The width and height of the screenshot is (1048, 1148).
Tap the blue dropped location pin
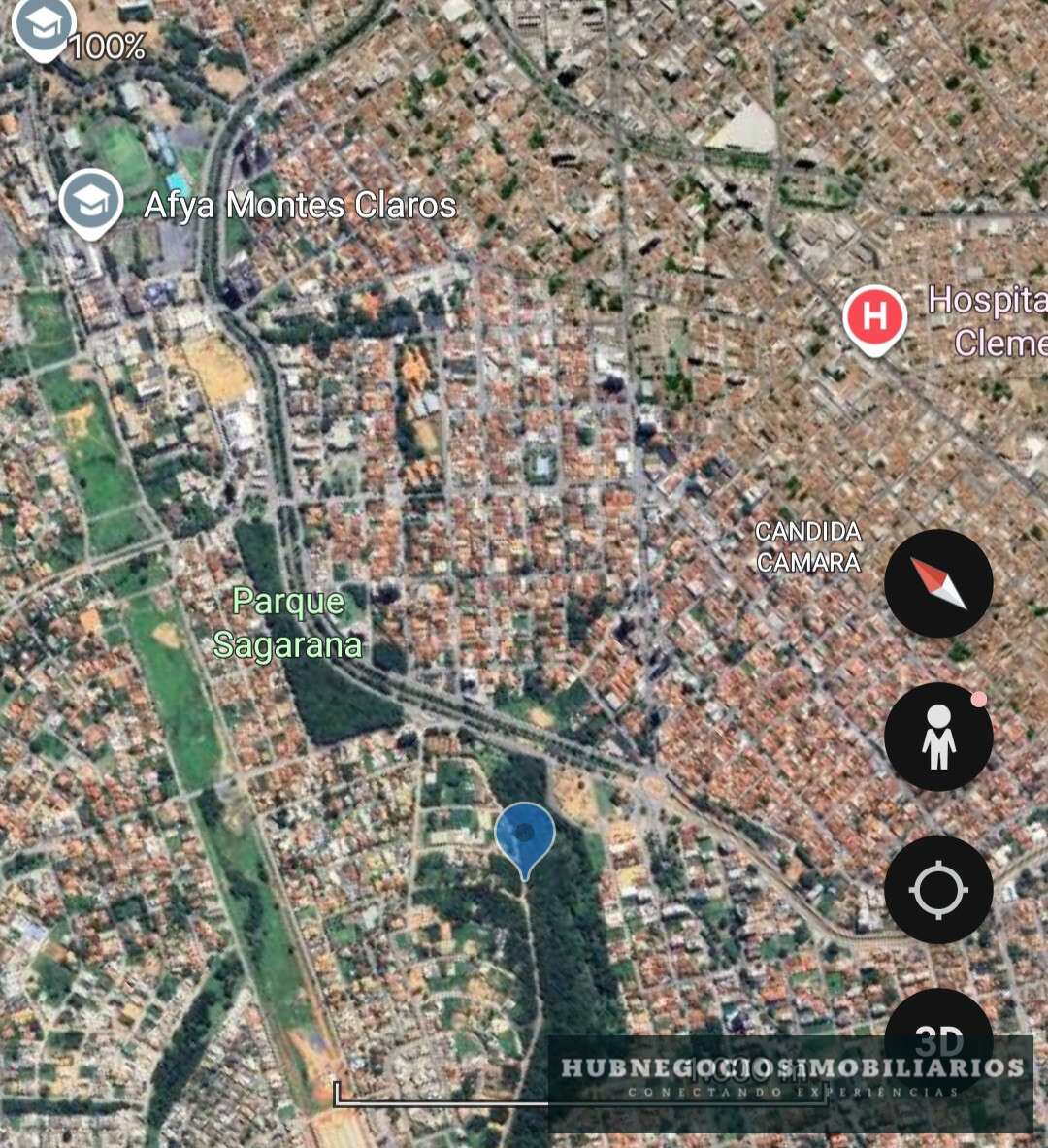[525, 836]
